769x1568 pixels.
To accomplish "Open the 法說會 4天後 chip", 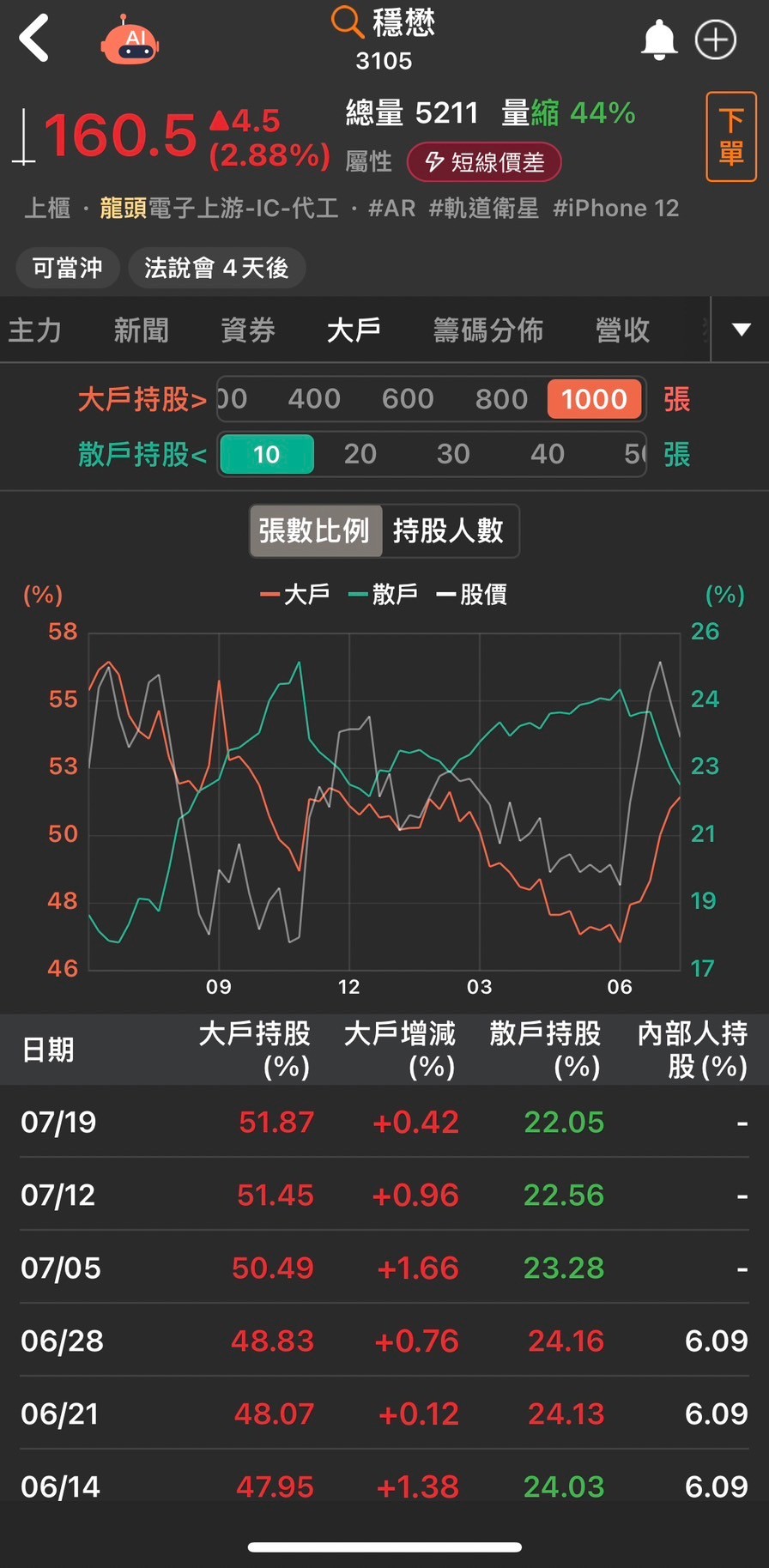I will pos(216,268).
